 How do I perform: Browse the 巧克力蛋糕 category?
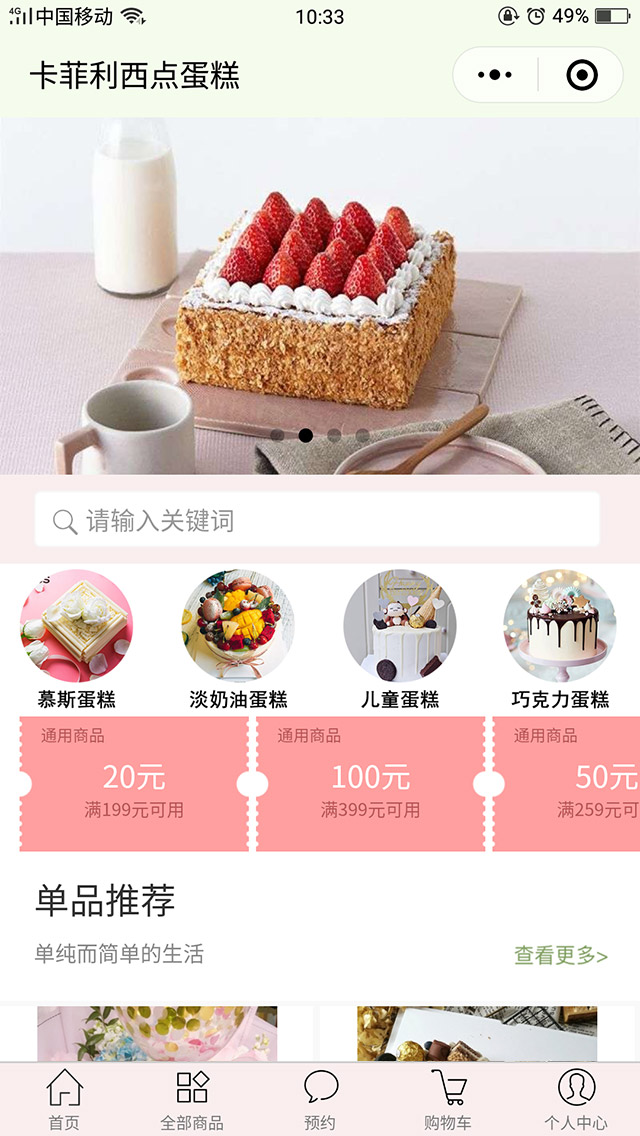coord(560,639)
